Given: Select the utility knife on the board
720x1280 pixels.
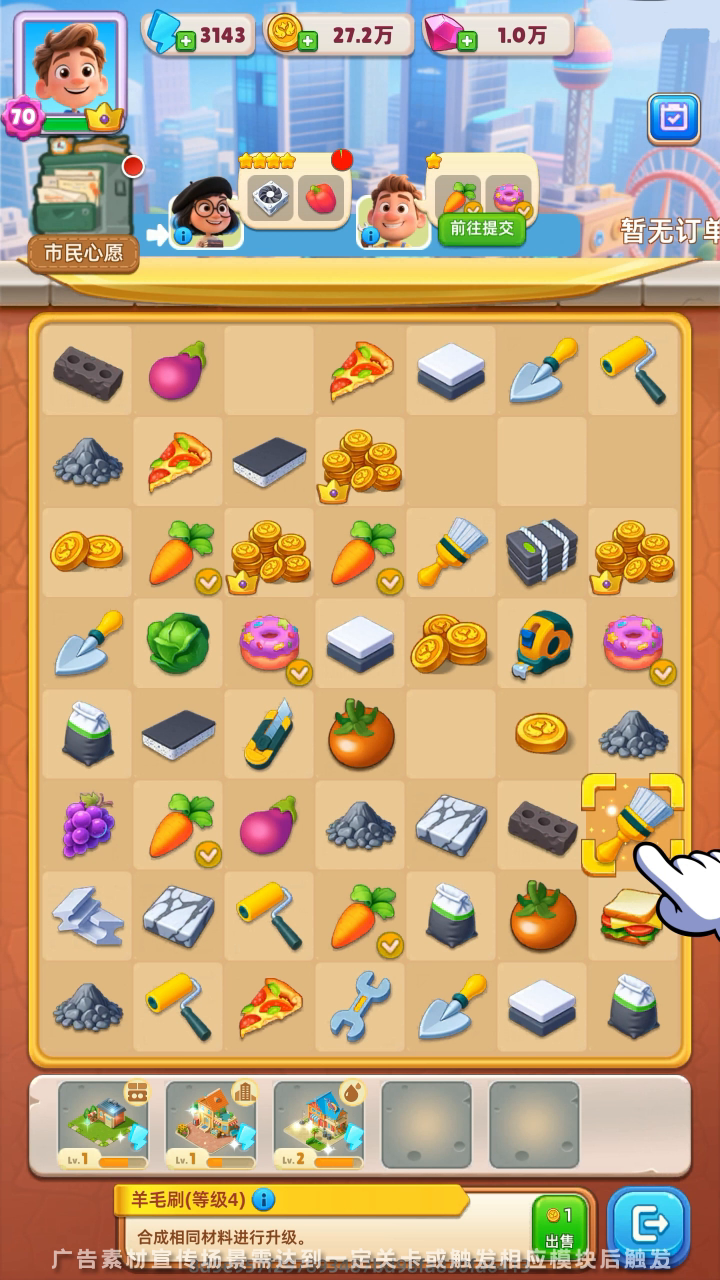Looking at the screenshot, I should [x=269, y=733].
